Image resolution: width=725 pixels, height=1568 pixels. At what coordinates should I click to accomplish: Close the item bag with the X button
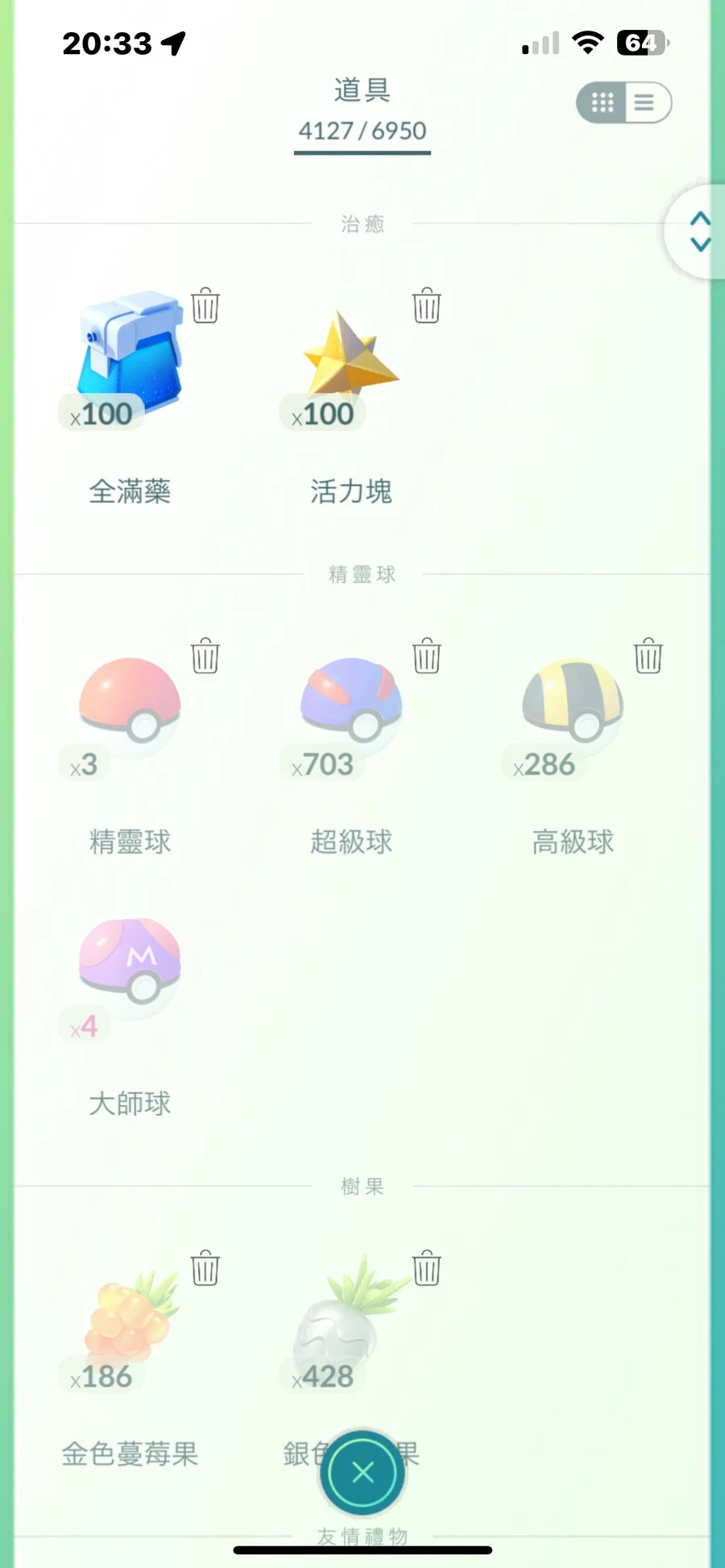tap(362, 1473)
